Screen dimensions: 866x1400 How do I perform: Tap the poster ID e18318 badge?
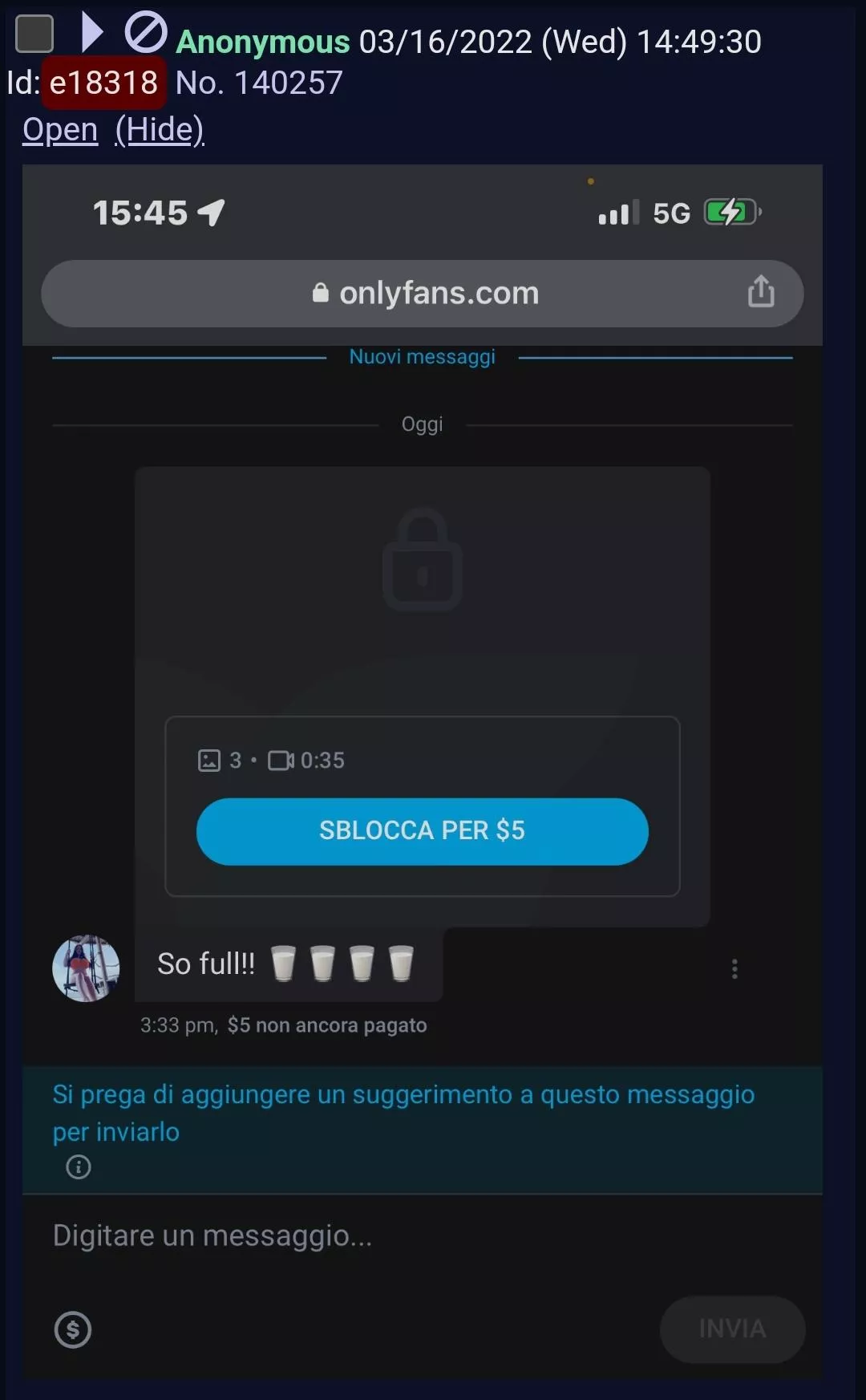pos(103,83)
